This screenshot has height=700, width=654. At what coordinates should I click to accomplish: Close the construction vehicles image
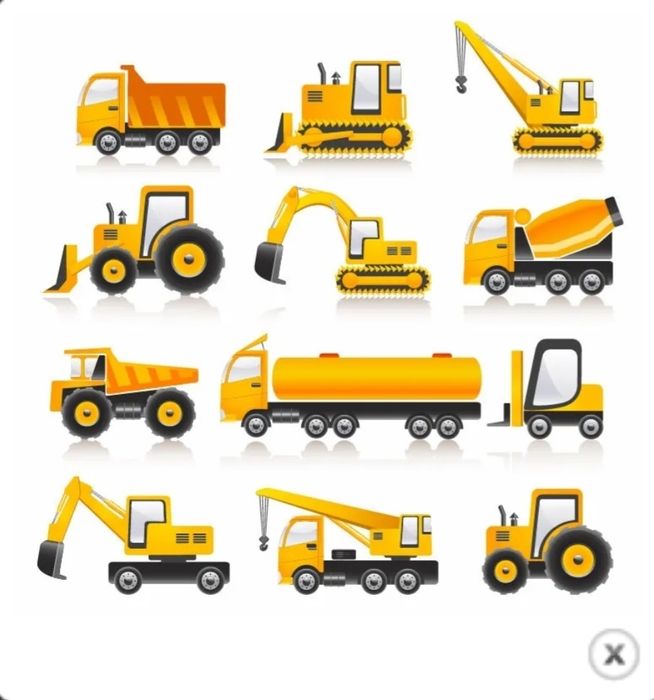tap(614, 655)
